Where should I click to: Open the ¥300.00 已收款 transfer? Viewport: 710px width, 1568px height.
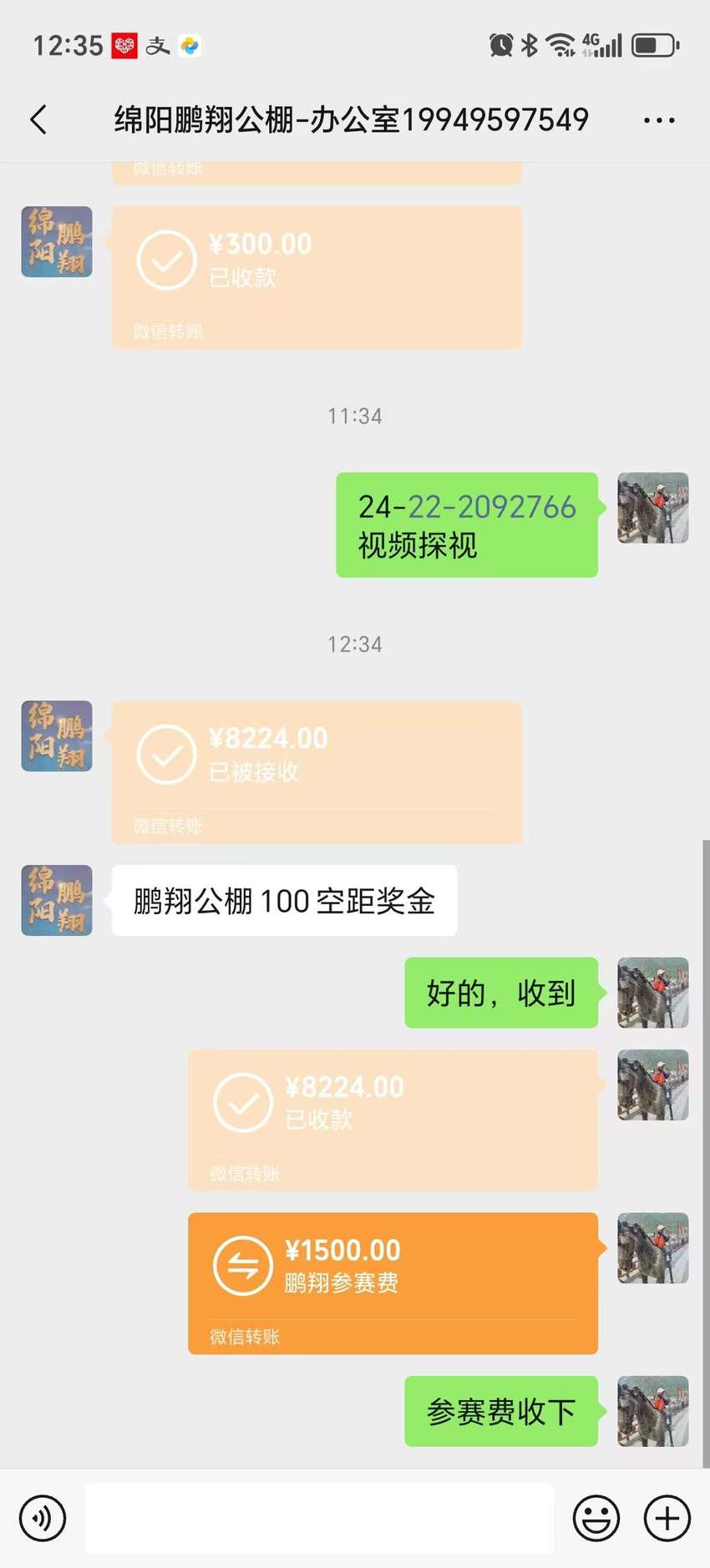coord(317,277)
